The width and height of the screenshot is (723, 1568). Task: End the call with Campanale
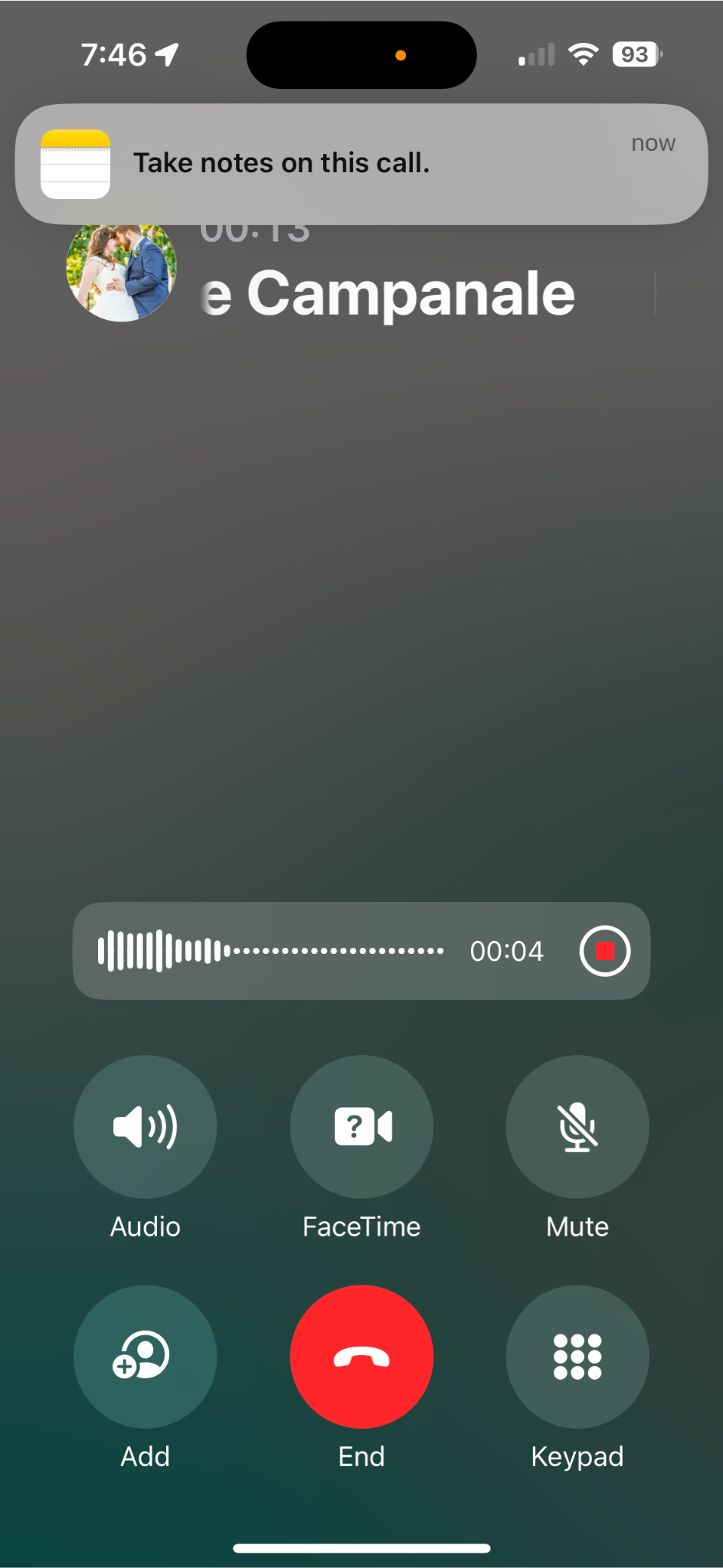pos(361,1356)
